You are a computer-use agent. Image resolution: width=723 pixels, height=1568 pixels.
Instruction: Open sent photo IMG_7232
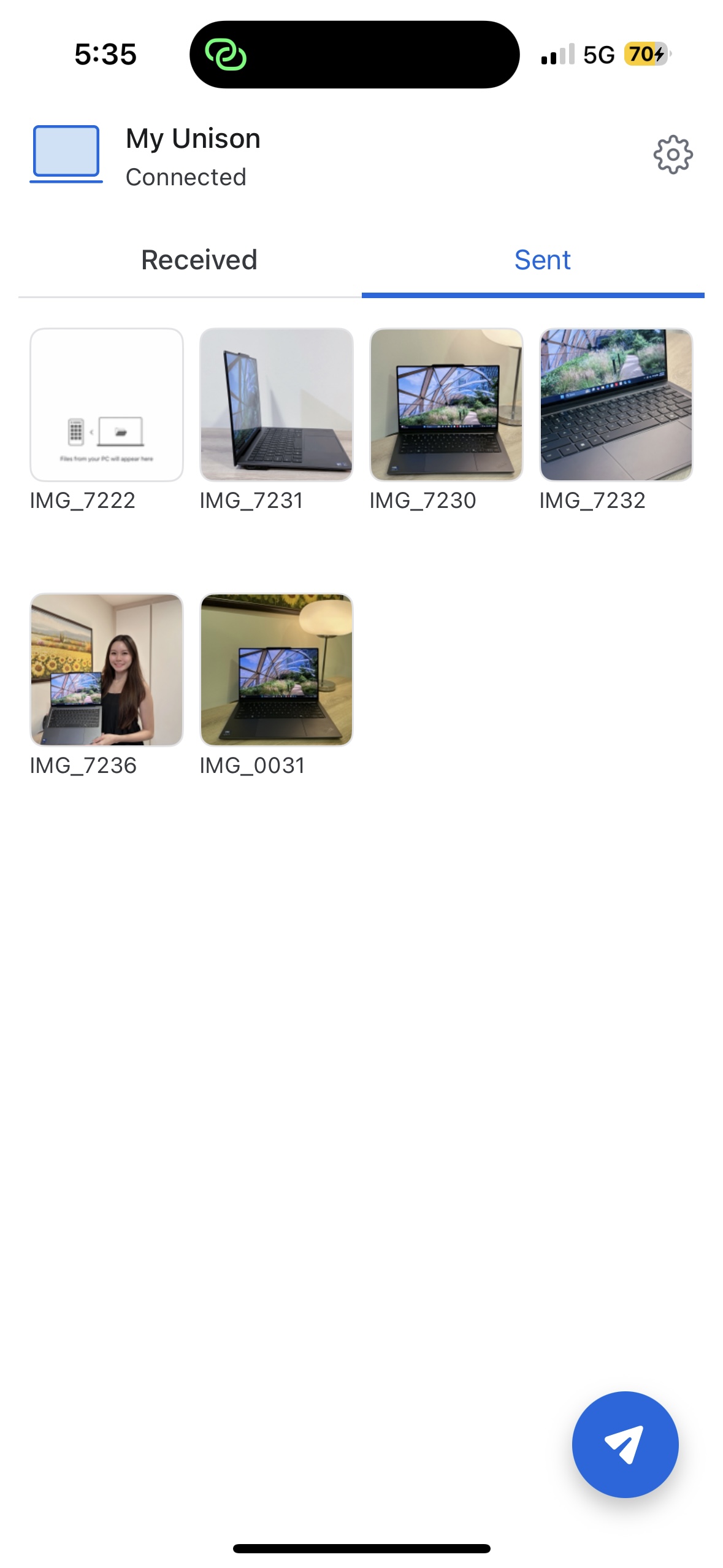616,405
